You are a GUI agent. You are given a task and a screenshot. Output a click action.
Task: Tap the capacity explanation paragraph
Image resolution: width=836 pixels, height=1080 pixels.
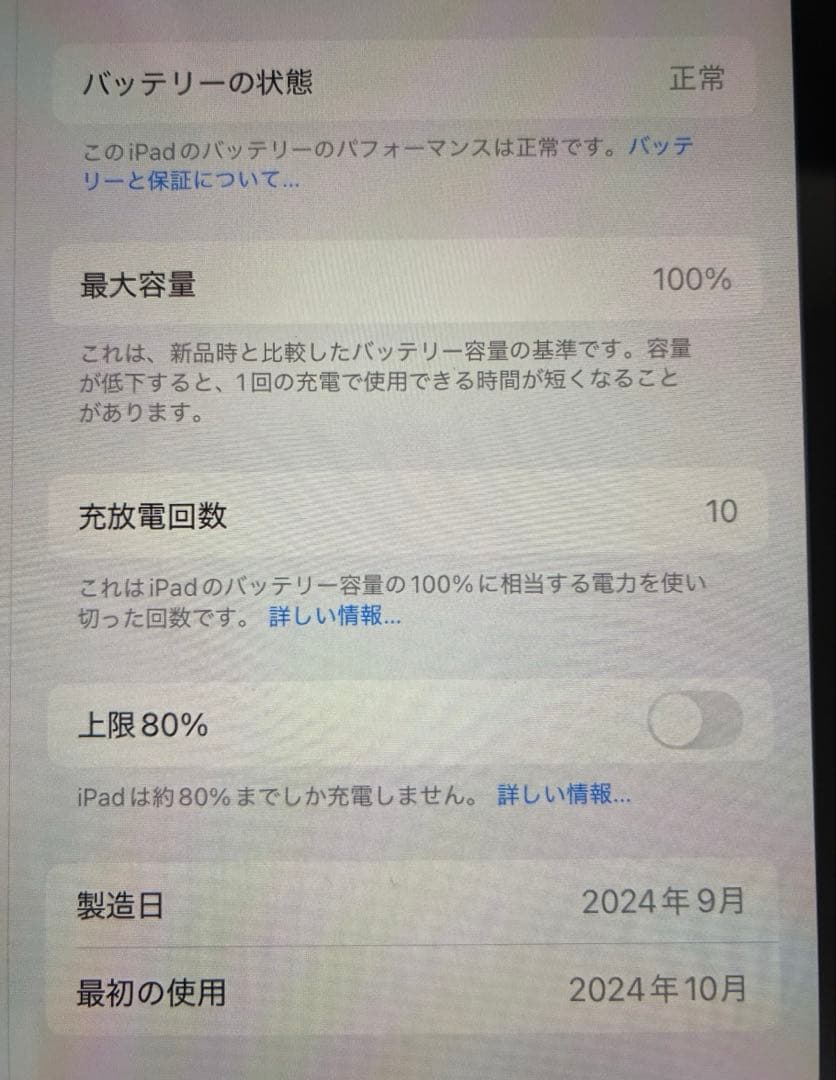click(390, 379)
